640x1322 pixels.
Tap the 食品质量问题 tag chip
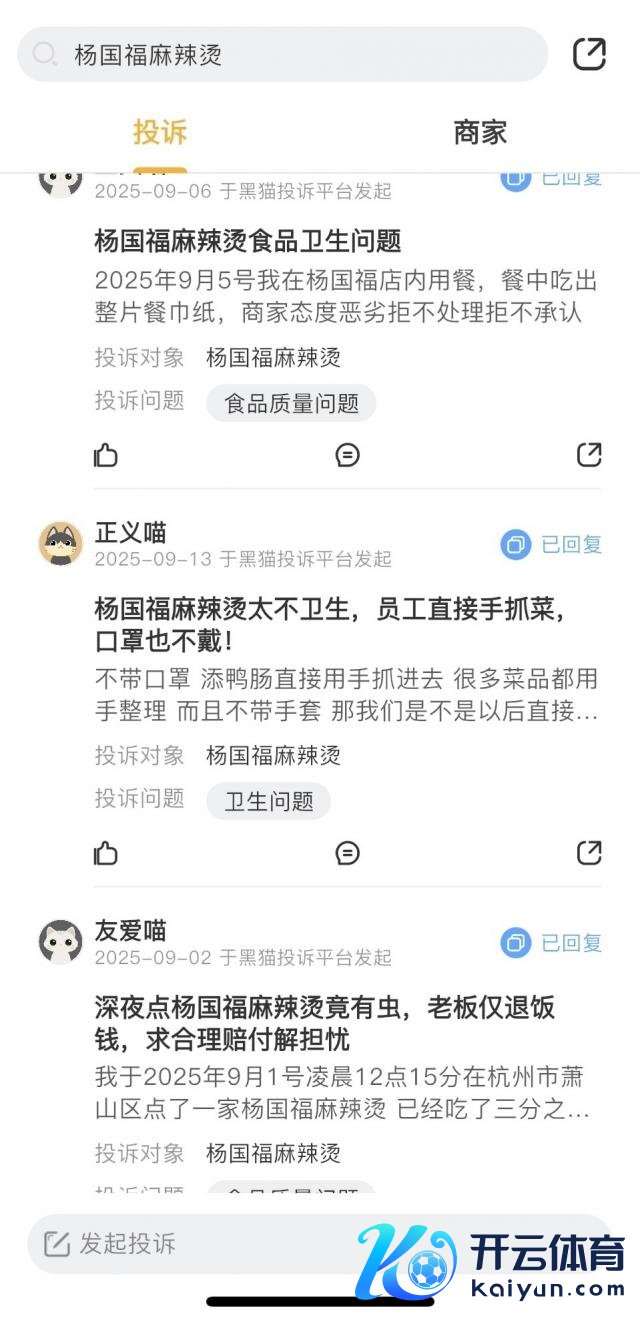click(x=291, y=403)
